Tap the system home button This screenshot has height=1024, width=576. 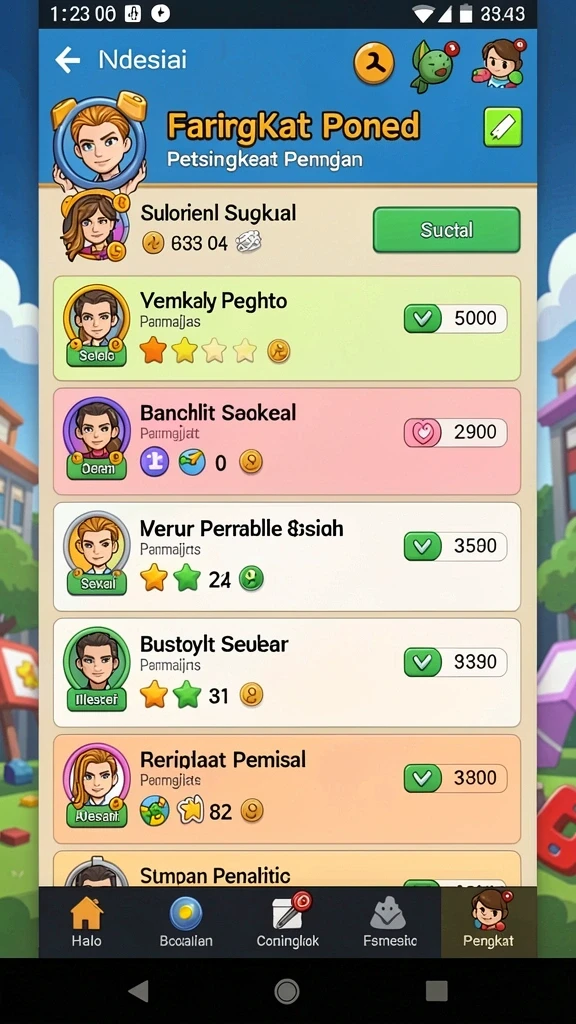point(287,991)
